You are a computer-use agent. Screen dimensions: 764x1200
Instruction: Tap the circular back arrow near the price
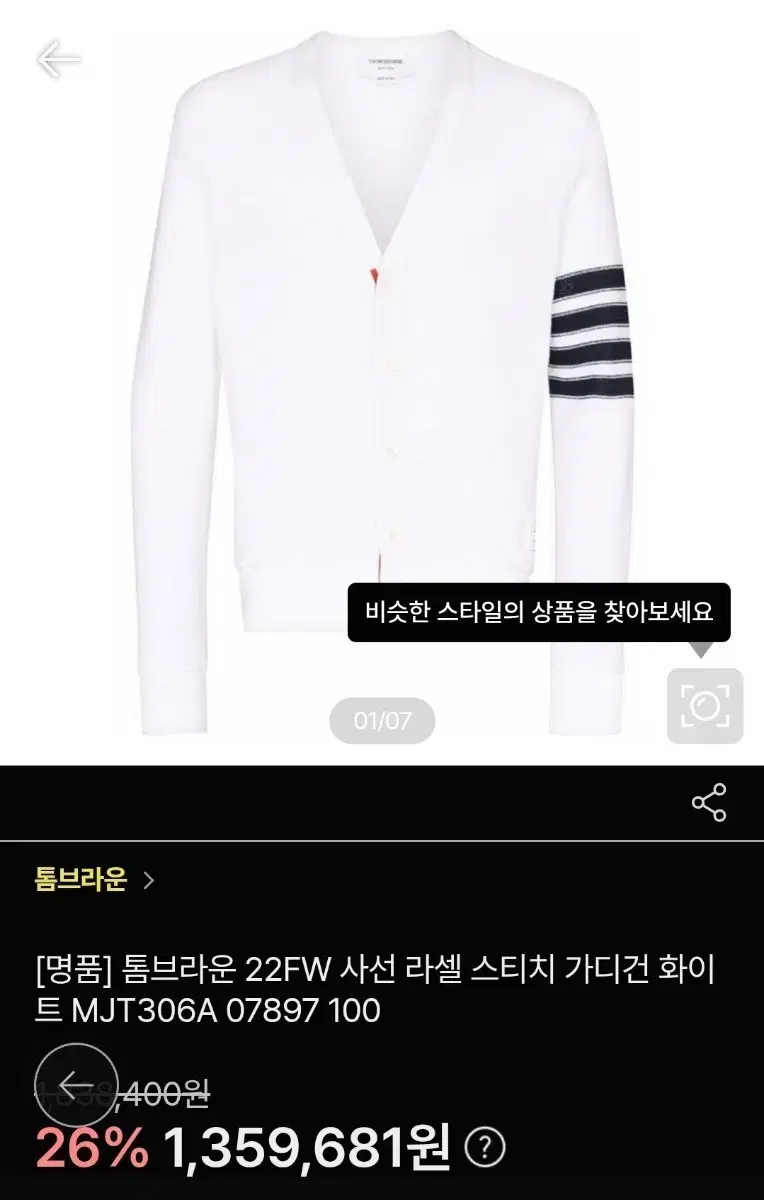76,1082
